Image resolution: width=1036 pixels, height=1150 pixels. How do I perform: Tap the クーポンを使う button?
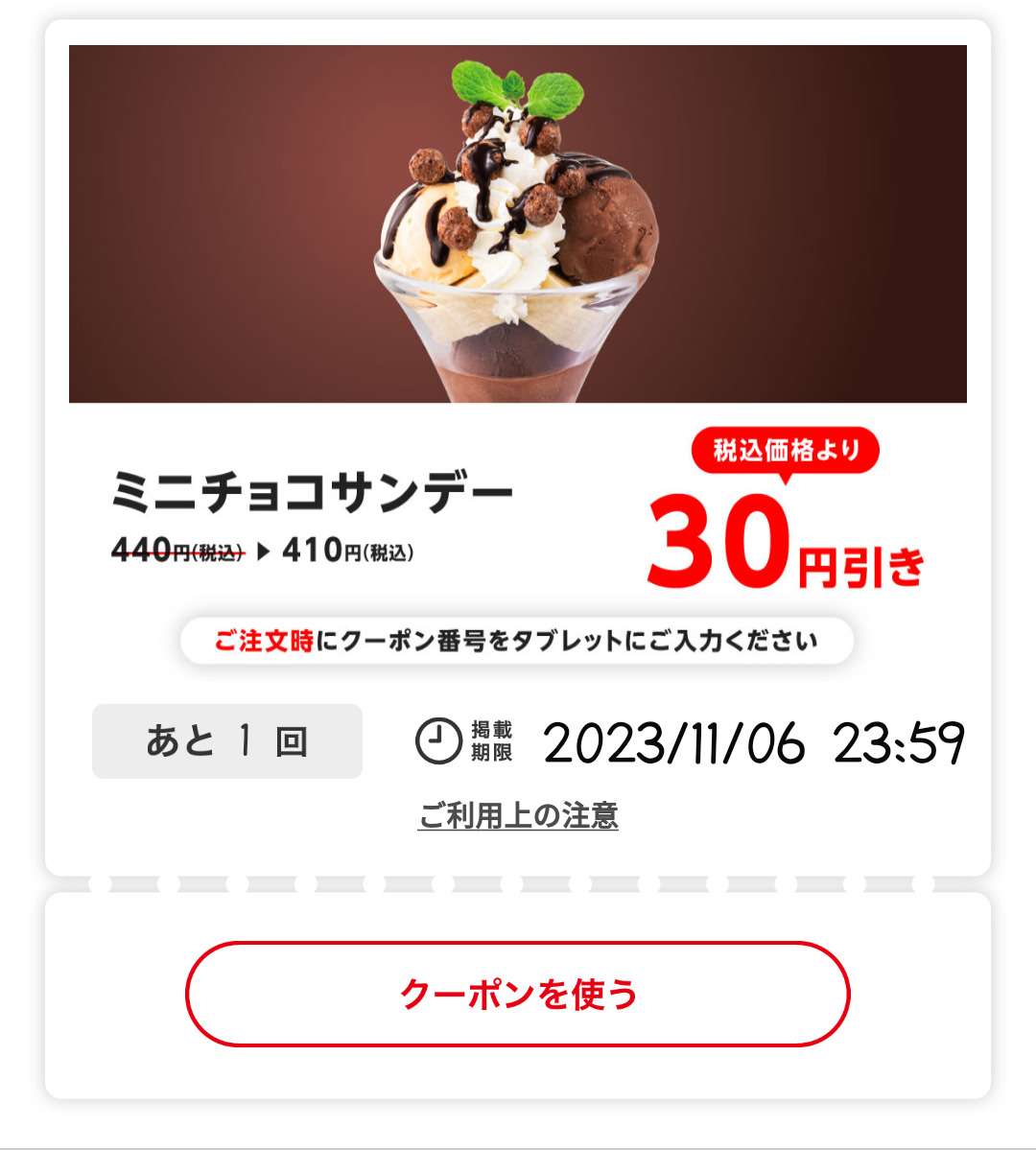[x=518, y=994]
